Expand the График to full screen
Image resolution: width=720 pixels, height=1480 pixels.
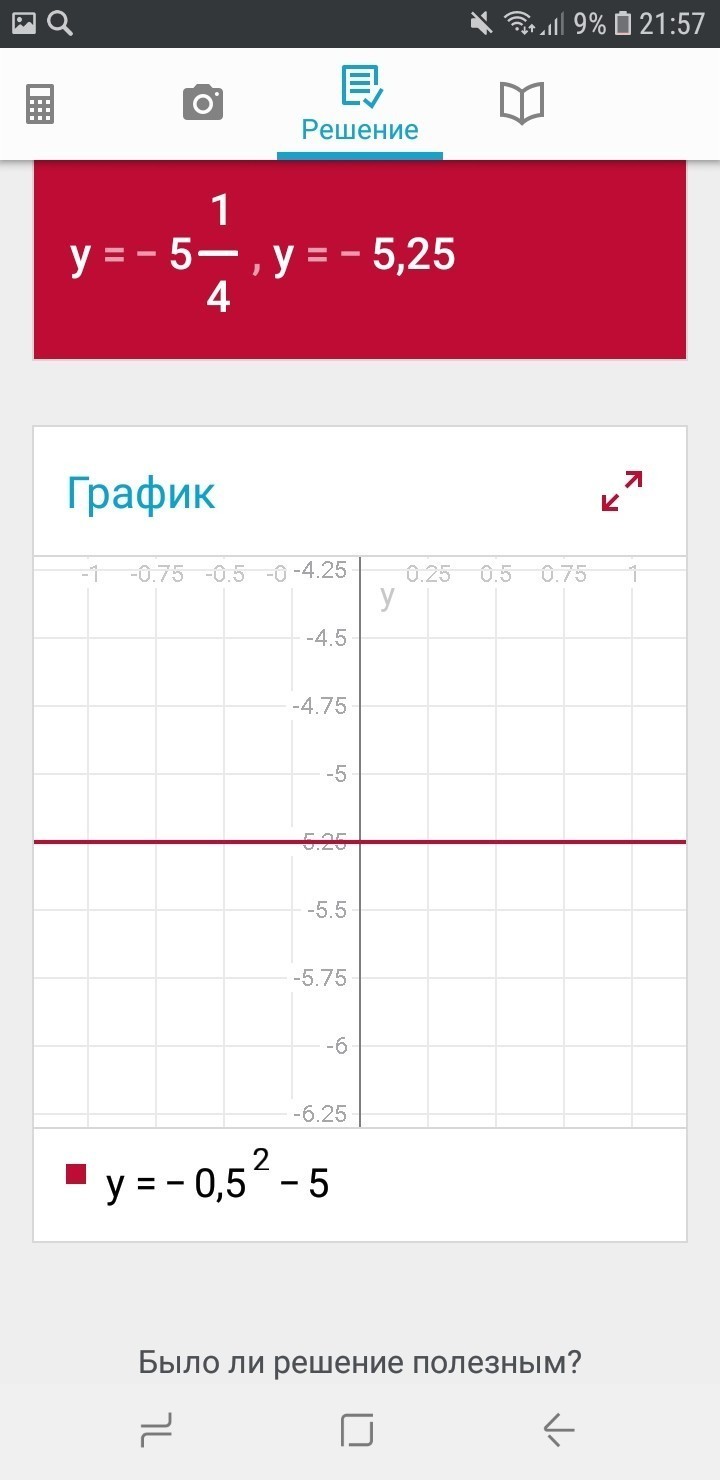[622, 491]
